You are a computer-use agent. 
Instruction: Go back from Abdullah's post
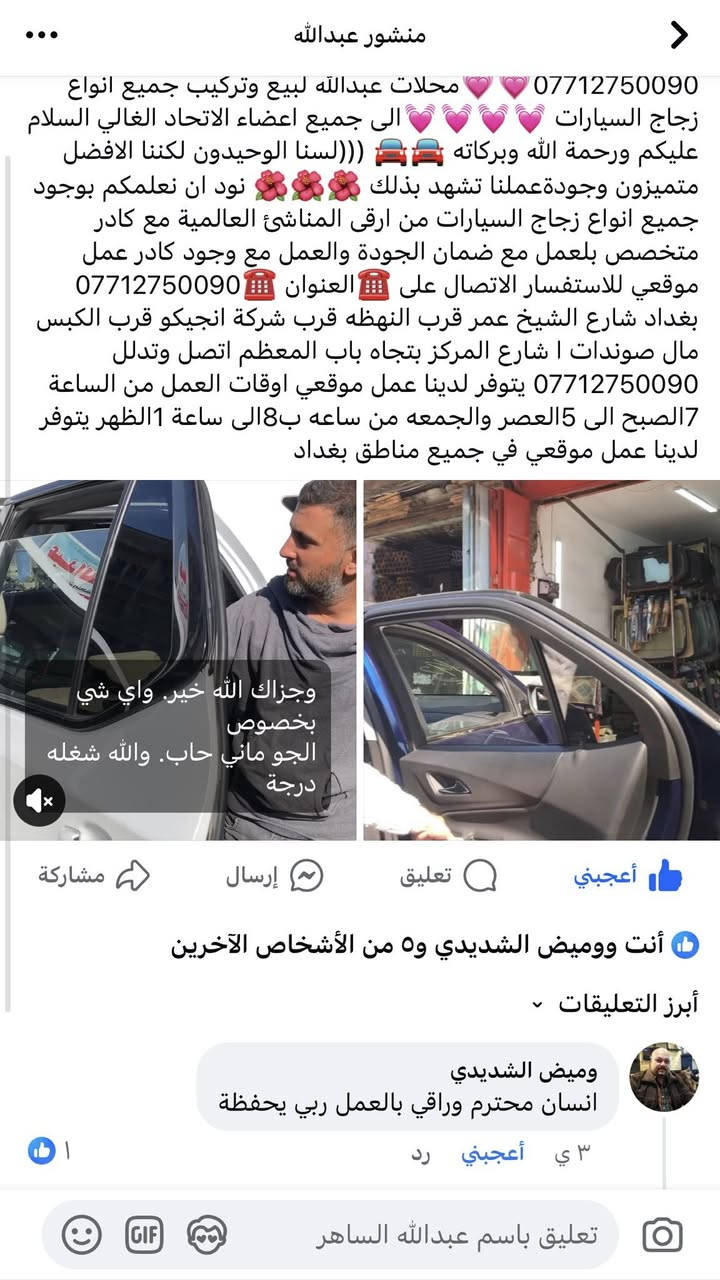pos(679,36)
